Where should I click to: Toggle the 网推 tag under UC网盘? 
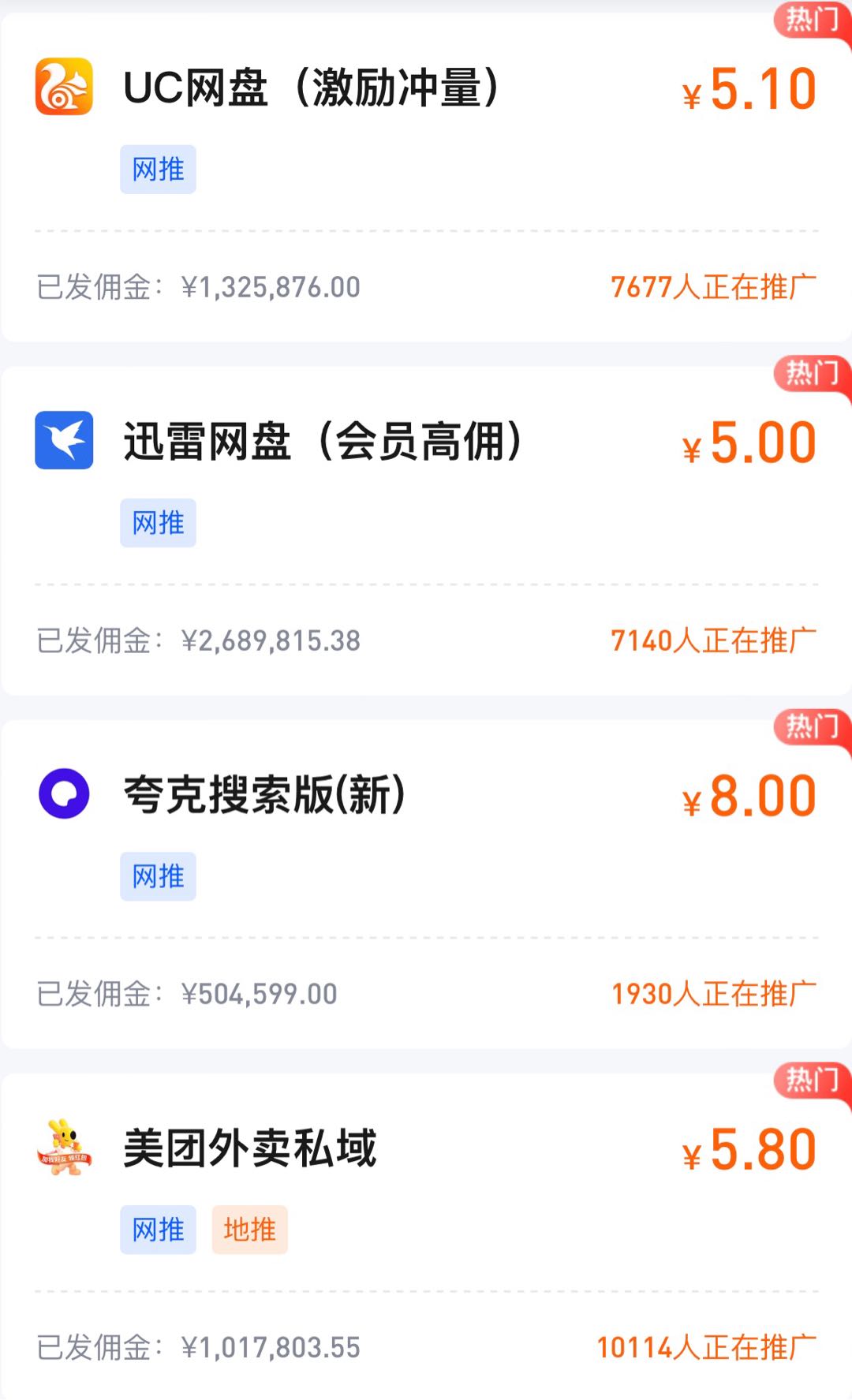click(x=158, y=168)
